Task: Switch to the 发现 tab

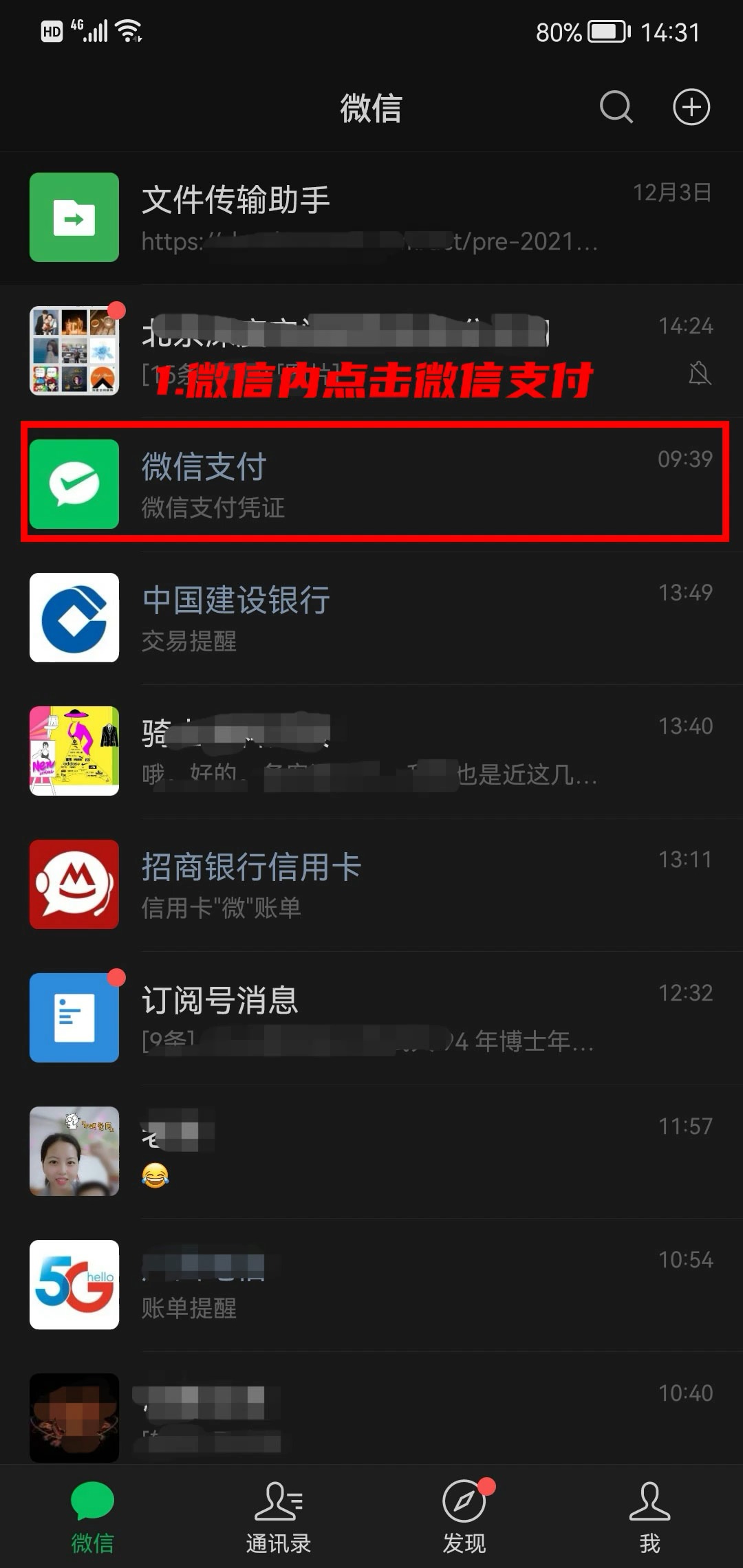Action: (x=464, y=1517)
